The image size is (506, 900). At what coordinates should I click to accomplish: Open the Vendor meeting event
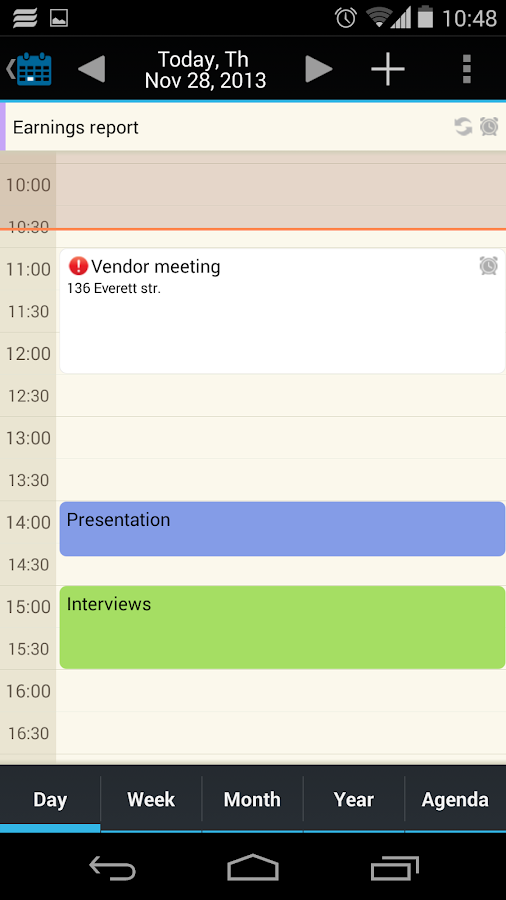coord(282,311)
